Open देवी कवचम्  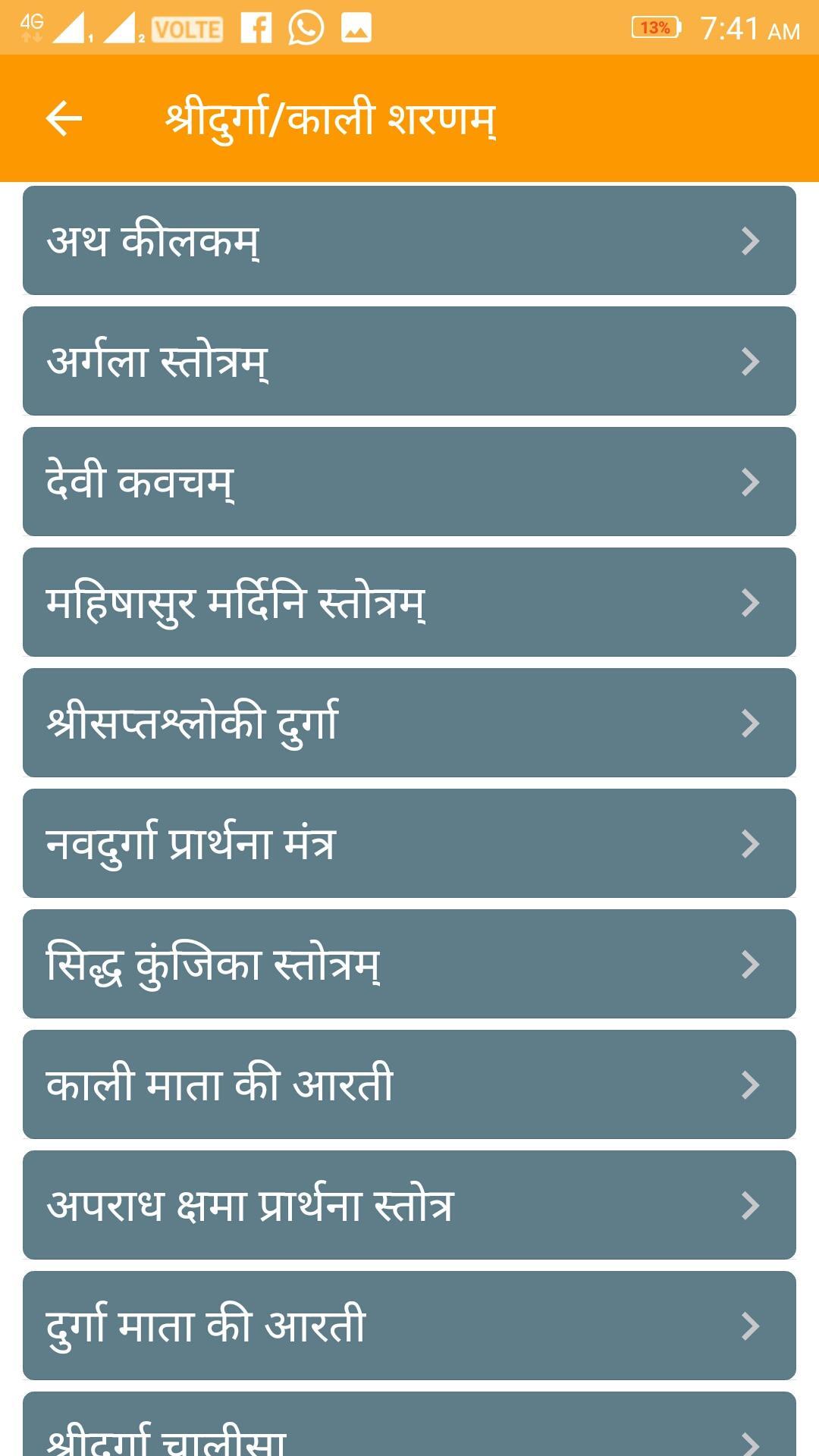click(x=409, y=482)
